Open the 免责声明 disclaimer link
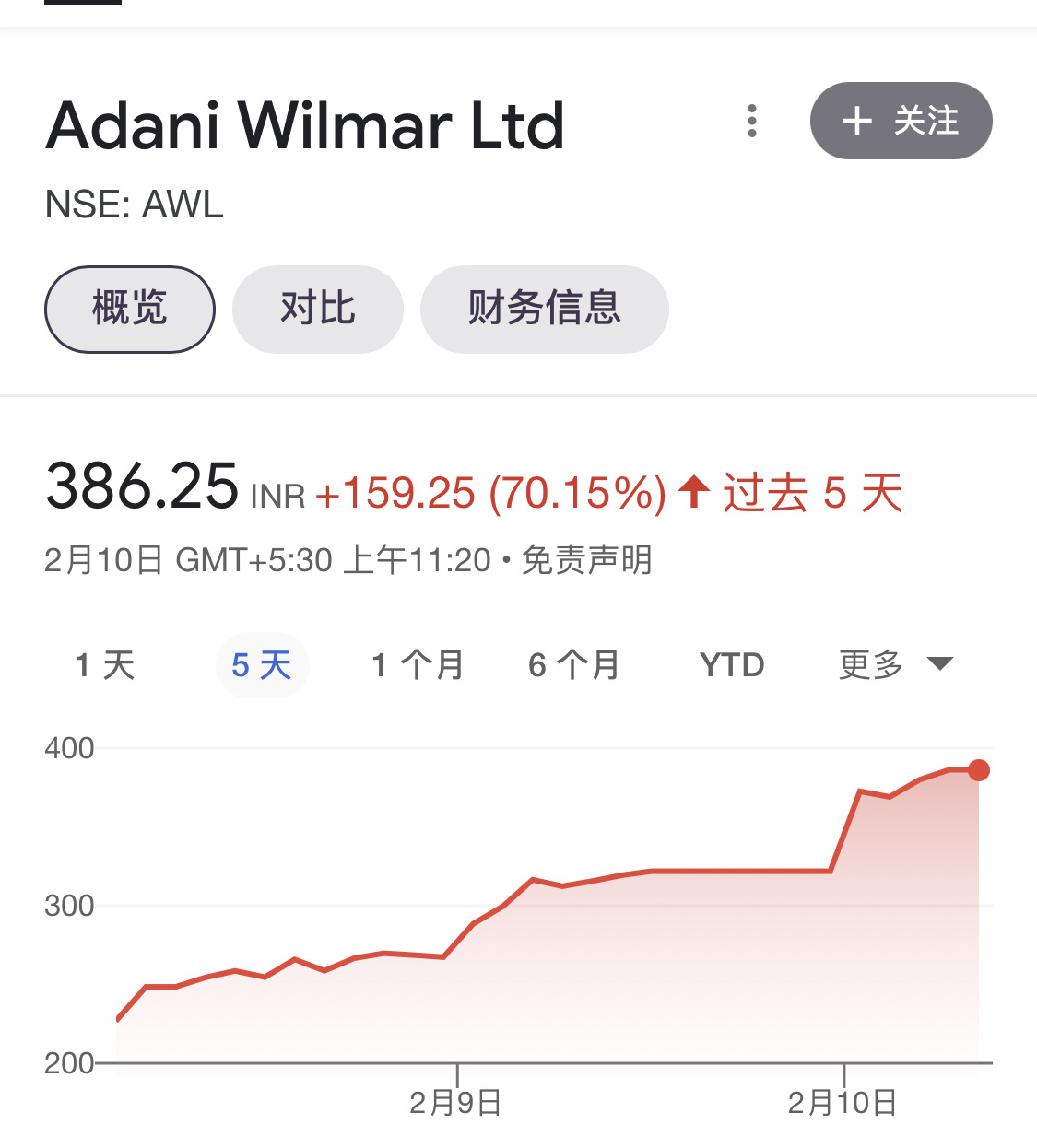 pos(587,559)
